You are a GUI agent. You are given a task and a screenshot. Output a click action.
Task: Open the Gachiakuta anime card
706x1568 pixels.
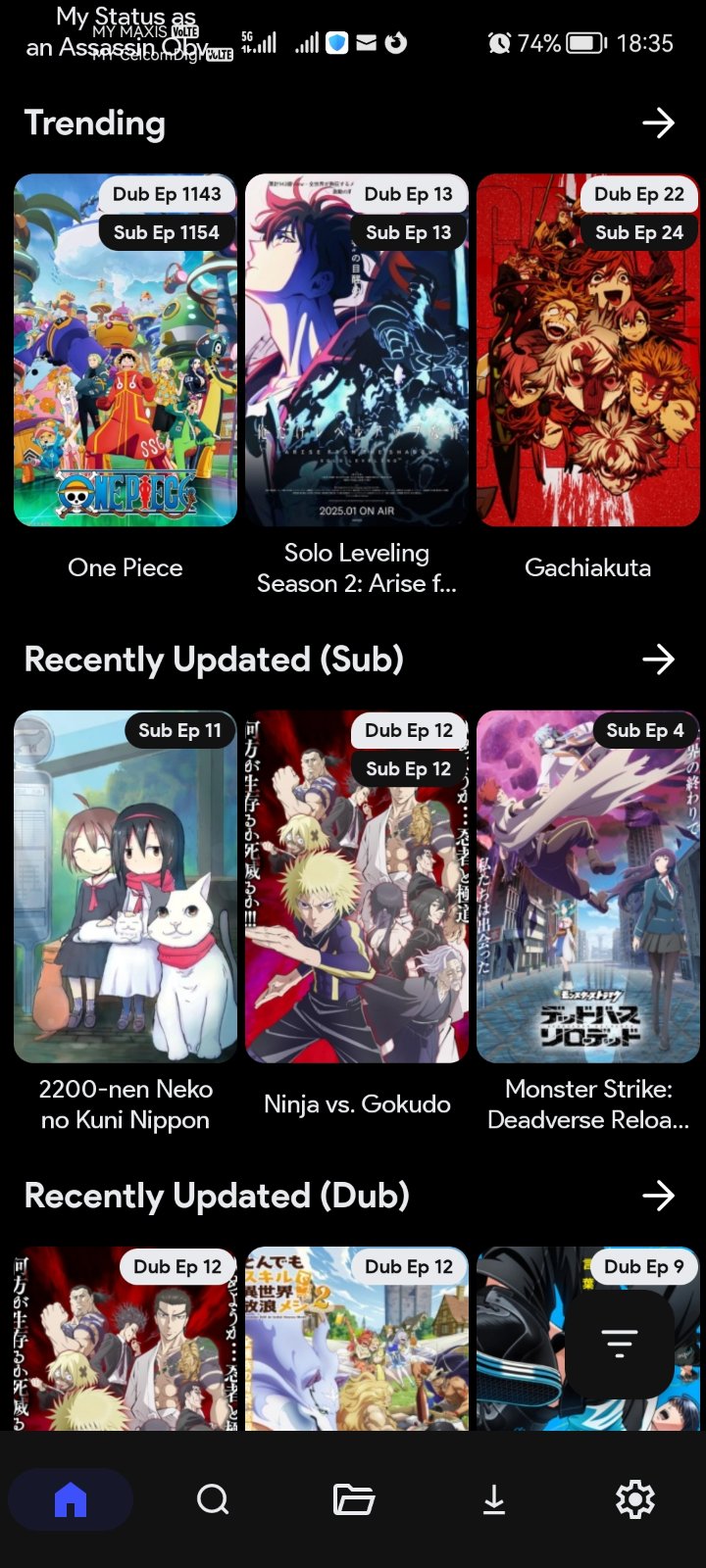(587, 351)
